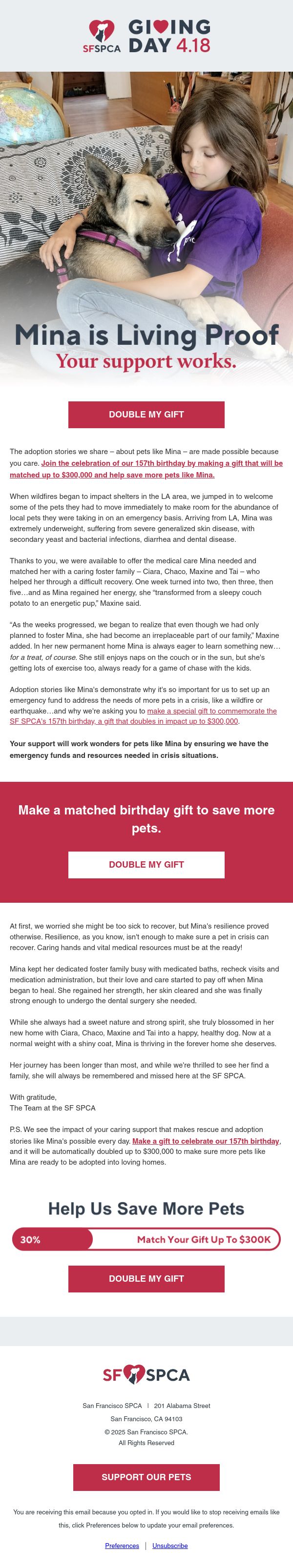
Task: Unsubscribe from these emails
Action: tap(170, 1545)
